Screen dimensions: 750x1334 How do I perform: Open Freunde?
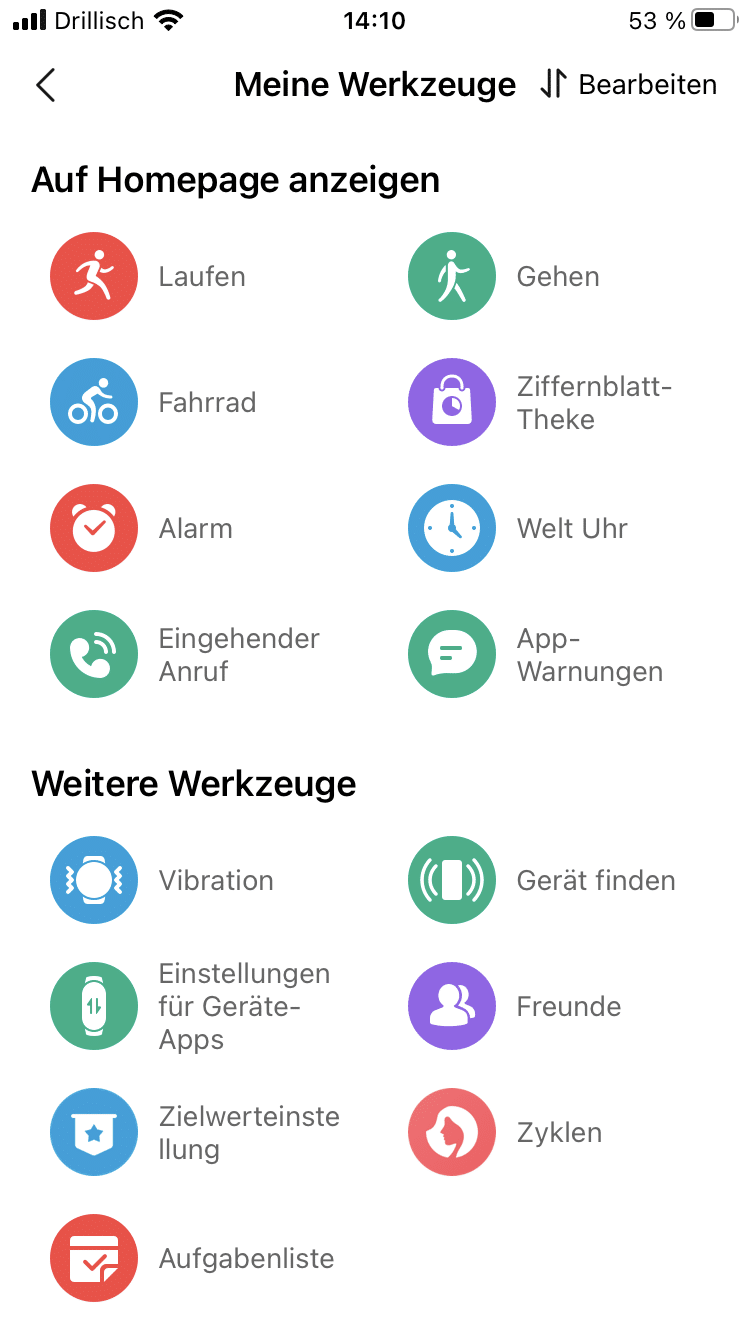pos(452,1006)
